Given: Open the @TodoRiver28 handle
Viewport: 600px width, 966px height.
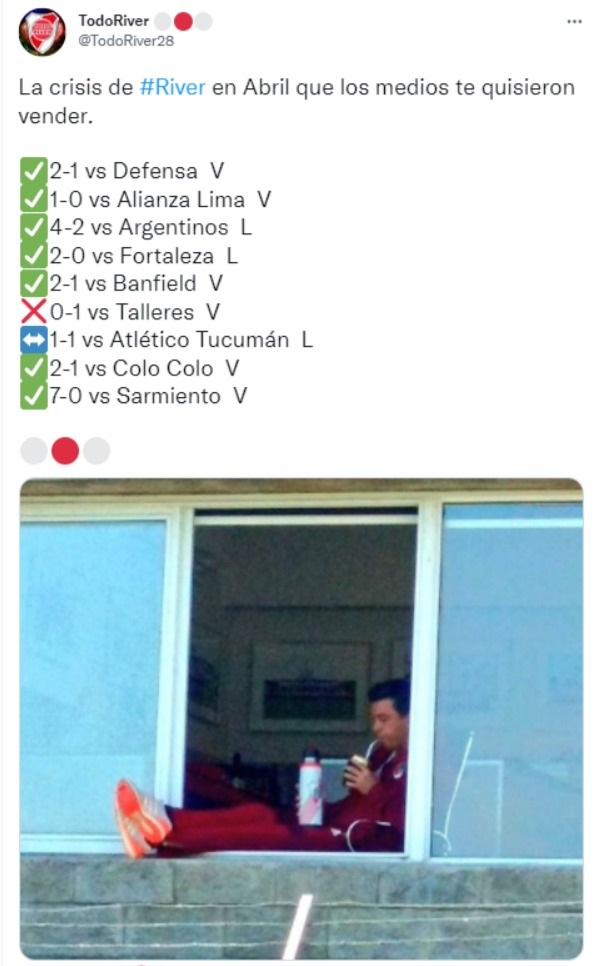Looking at the screenshot, I should pos(120,41).
